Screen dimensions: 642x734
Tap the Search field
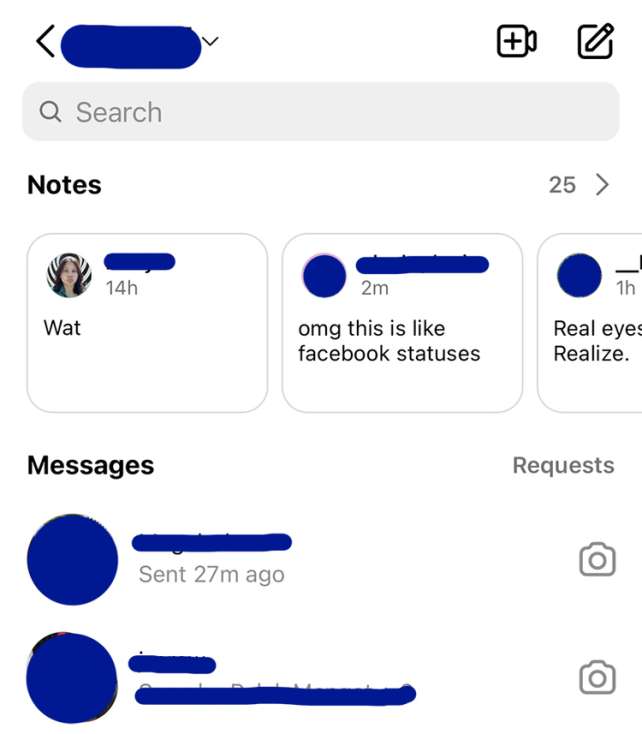pos(320,112)
